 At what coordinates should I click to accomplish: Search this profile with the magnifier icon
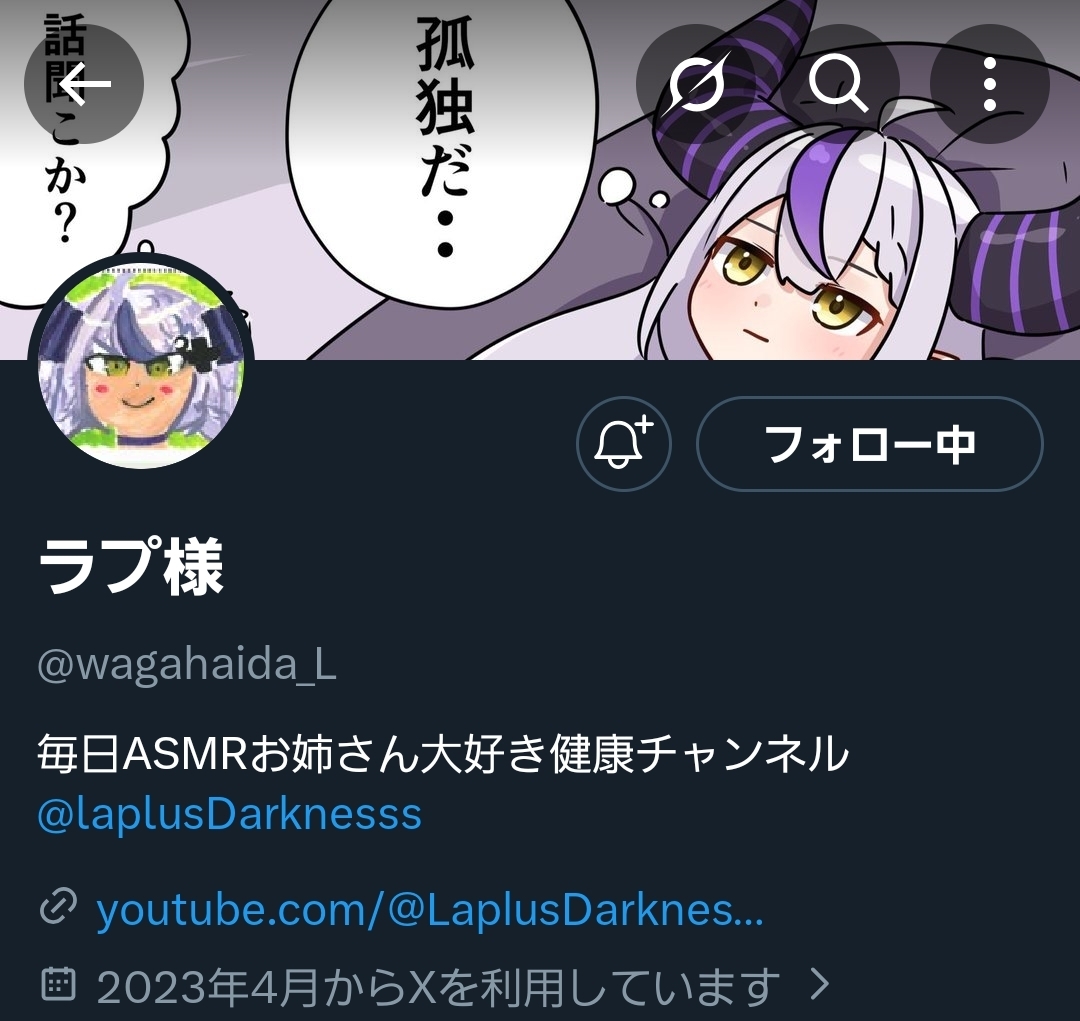click(x=839, y=84)
